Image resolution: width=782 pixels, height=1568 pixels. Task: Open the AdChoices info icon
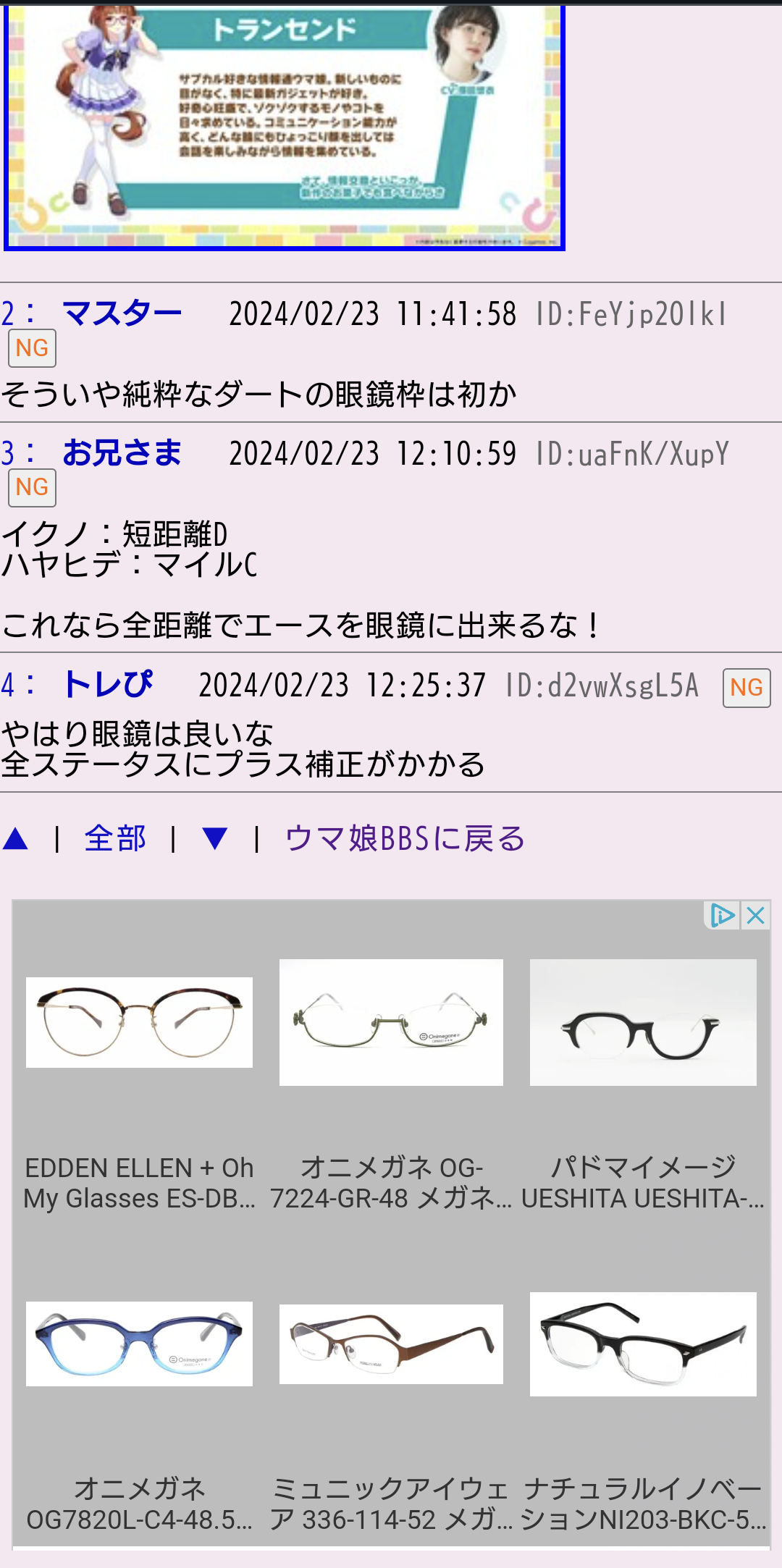point(722,916)
